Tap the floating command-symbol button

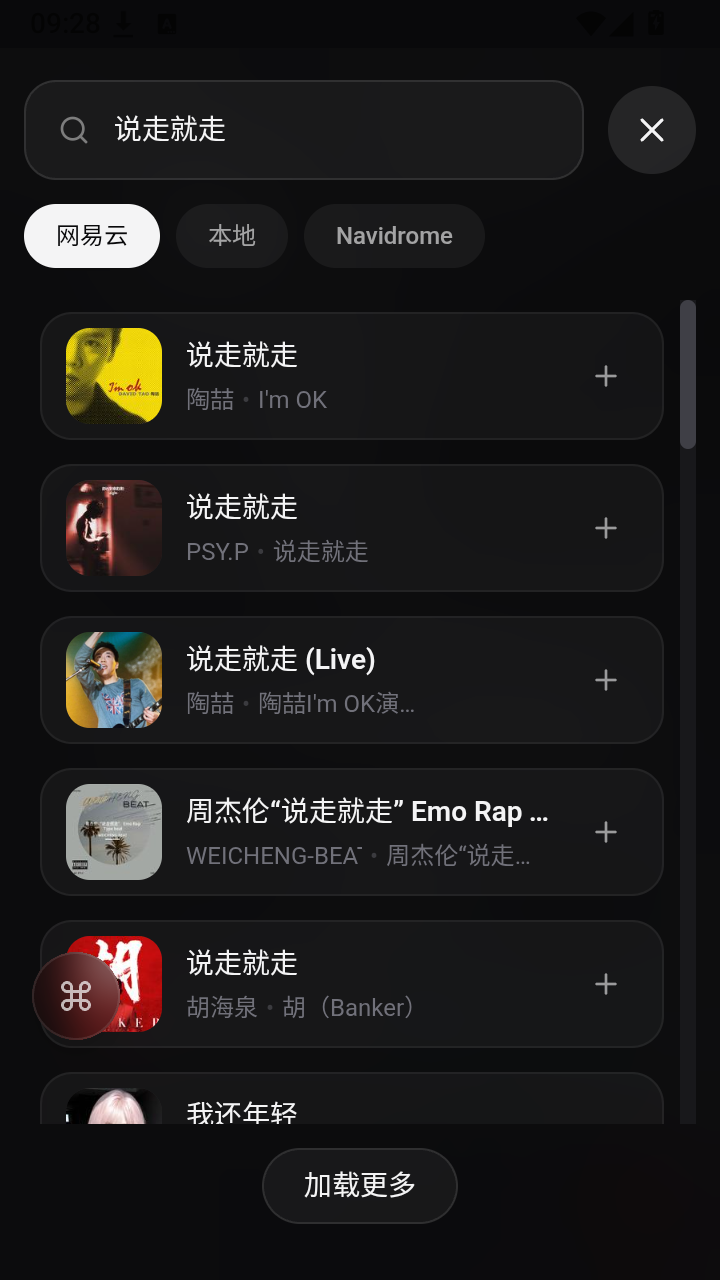(76, 996)
